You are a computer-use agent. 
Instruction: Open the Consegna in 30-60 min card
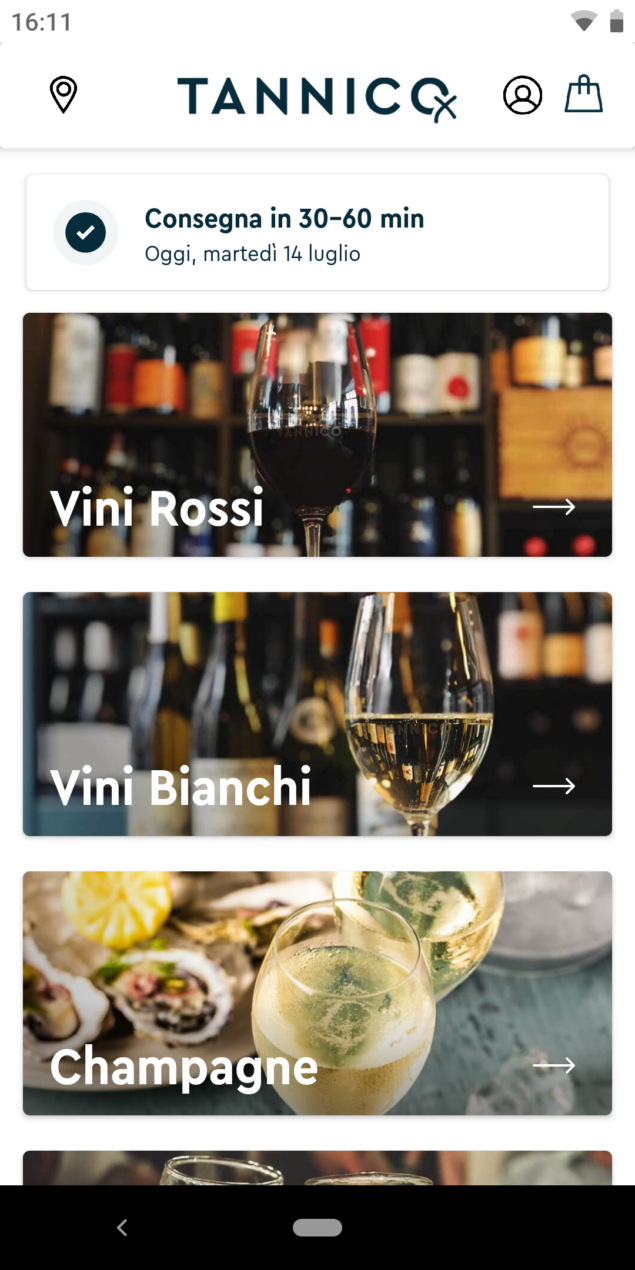tap(317, 232)
